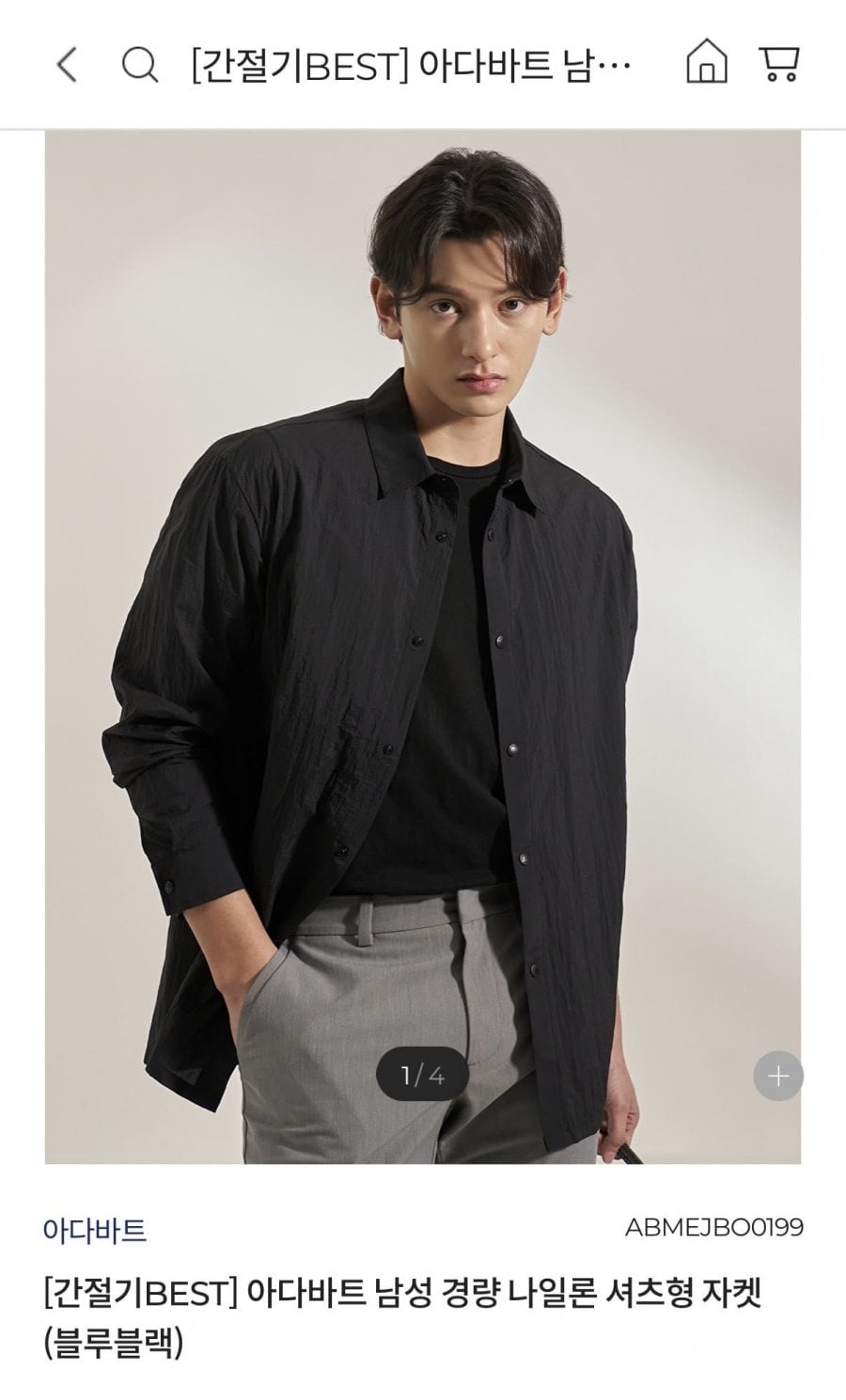Image resolution: width=846 pixels, height=1400 pixels.
Task: Open search with the magnifier icon
Action: pos(140,65)
